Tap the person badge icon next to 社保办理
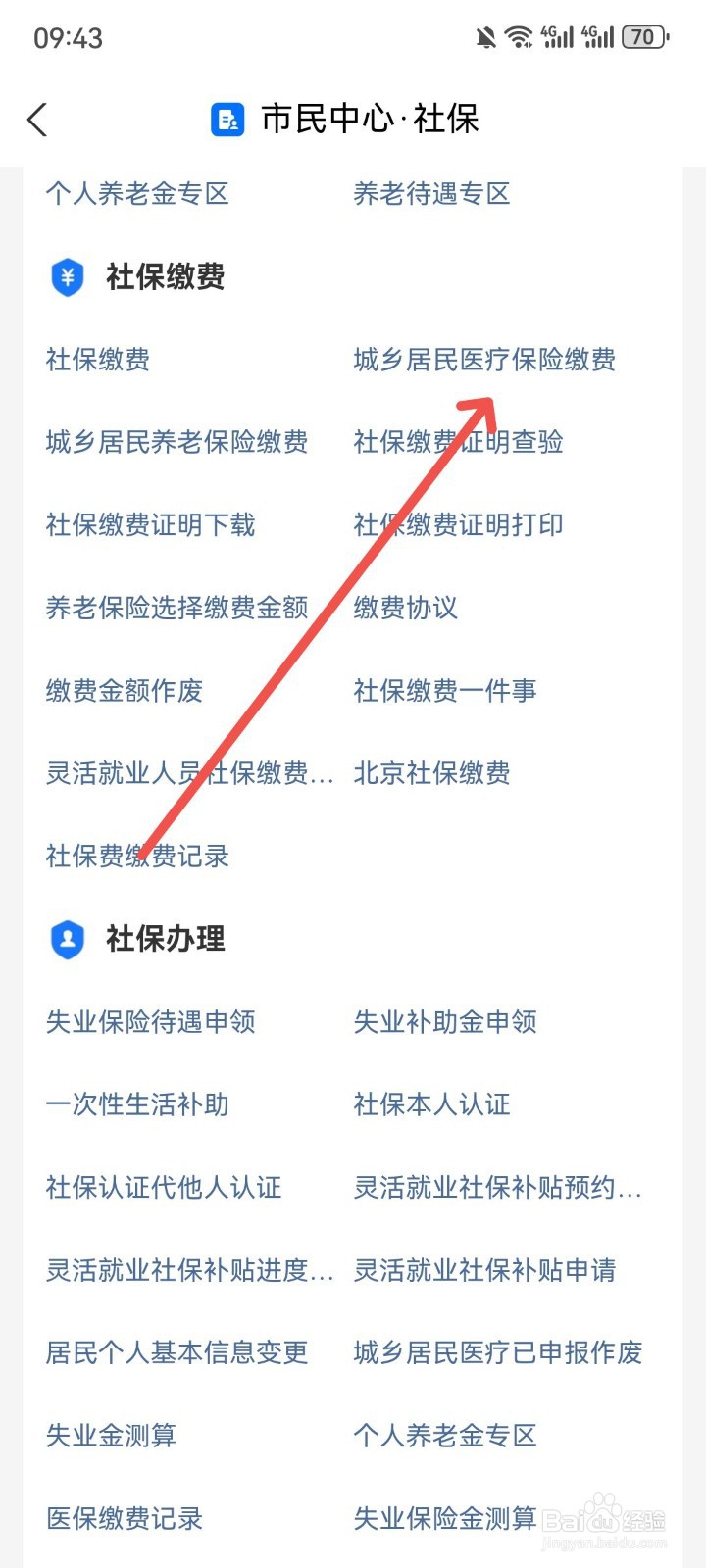 pos(66,939)
